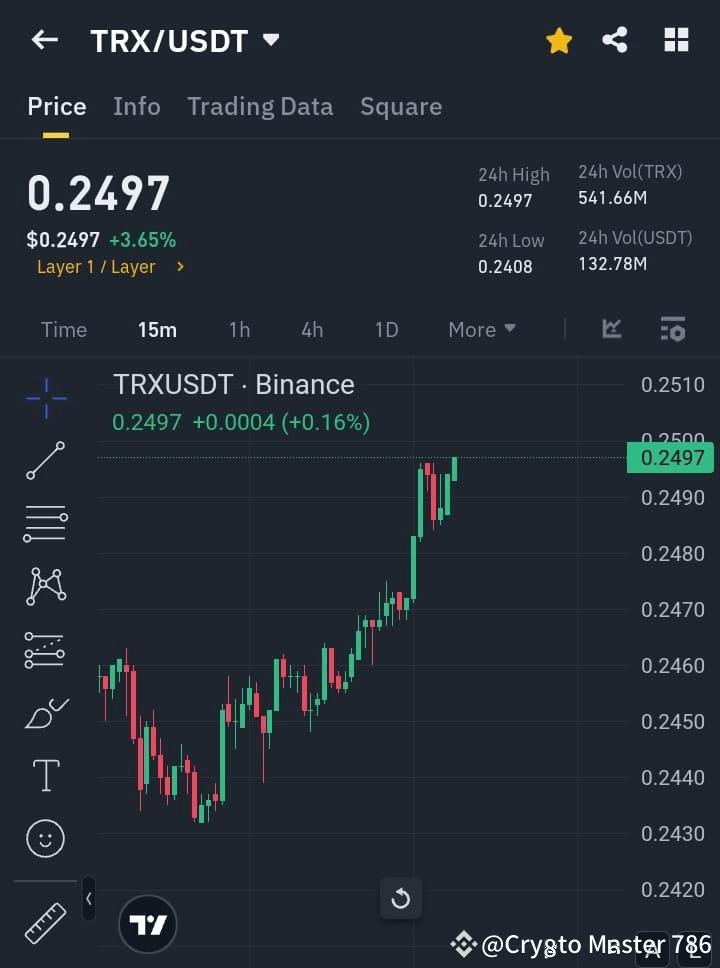Toggle the favorite star for TRX/USDT
Image resolution: width=720 pixels, height=968 pixels.
(558, 40)
